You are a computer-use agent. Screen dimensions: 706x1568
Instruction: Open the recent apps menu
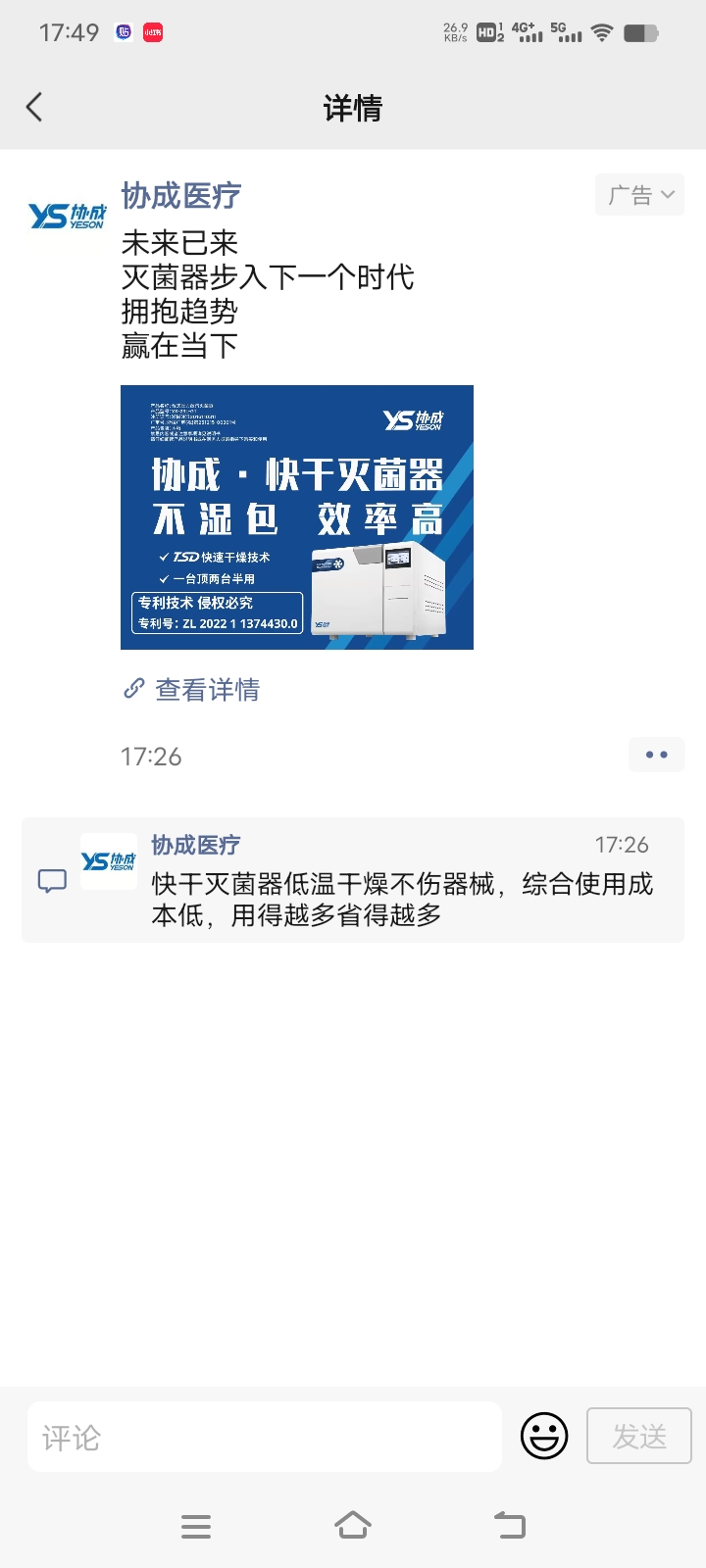(196, 1526)
